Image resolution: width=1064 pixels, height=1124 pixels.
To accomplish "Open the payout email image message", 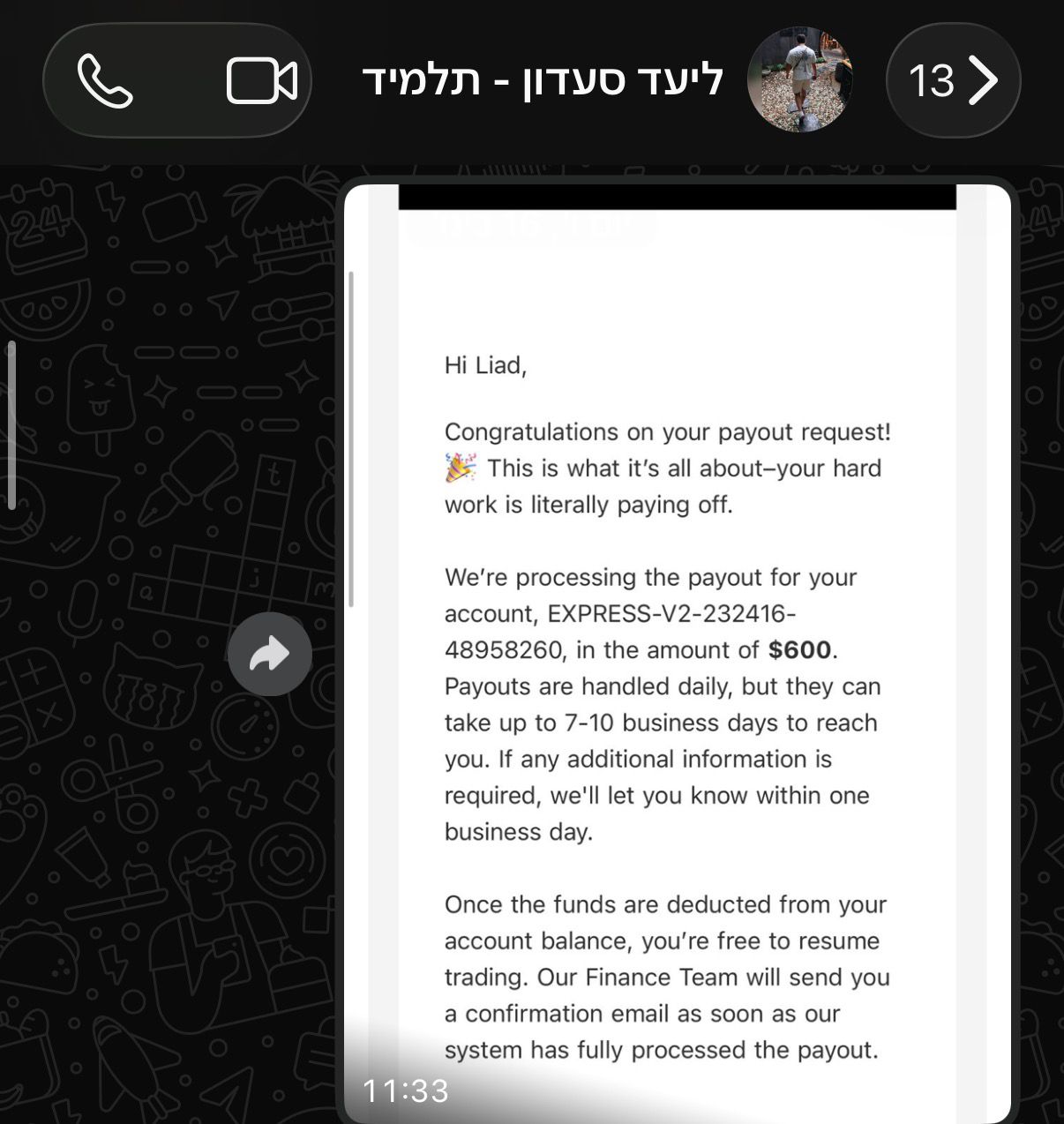I will [x=677, y=653].
